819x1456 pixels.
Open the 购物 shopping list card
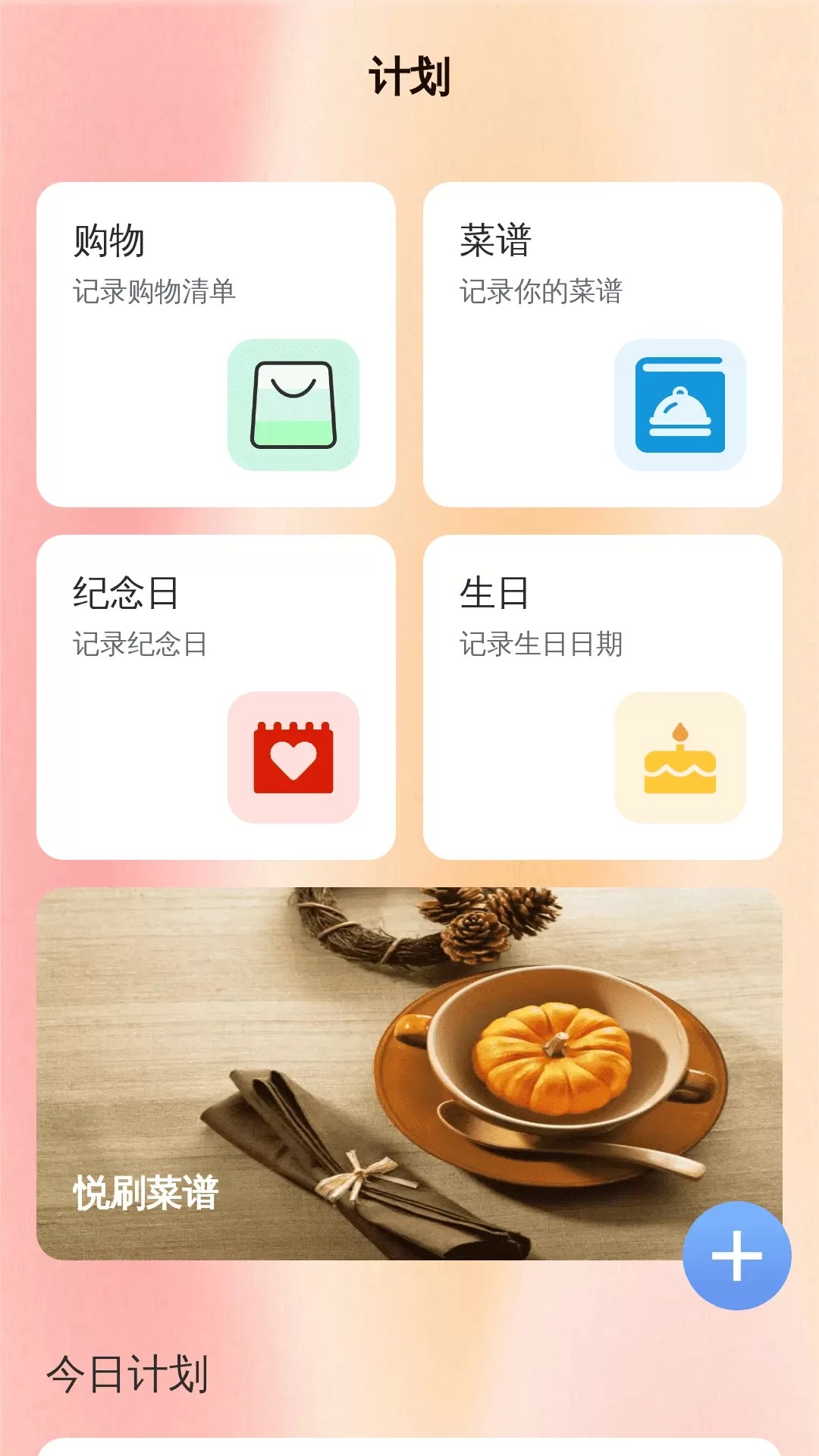(216, 344)
